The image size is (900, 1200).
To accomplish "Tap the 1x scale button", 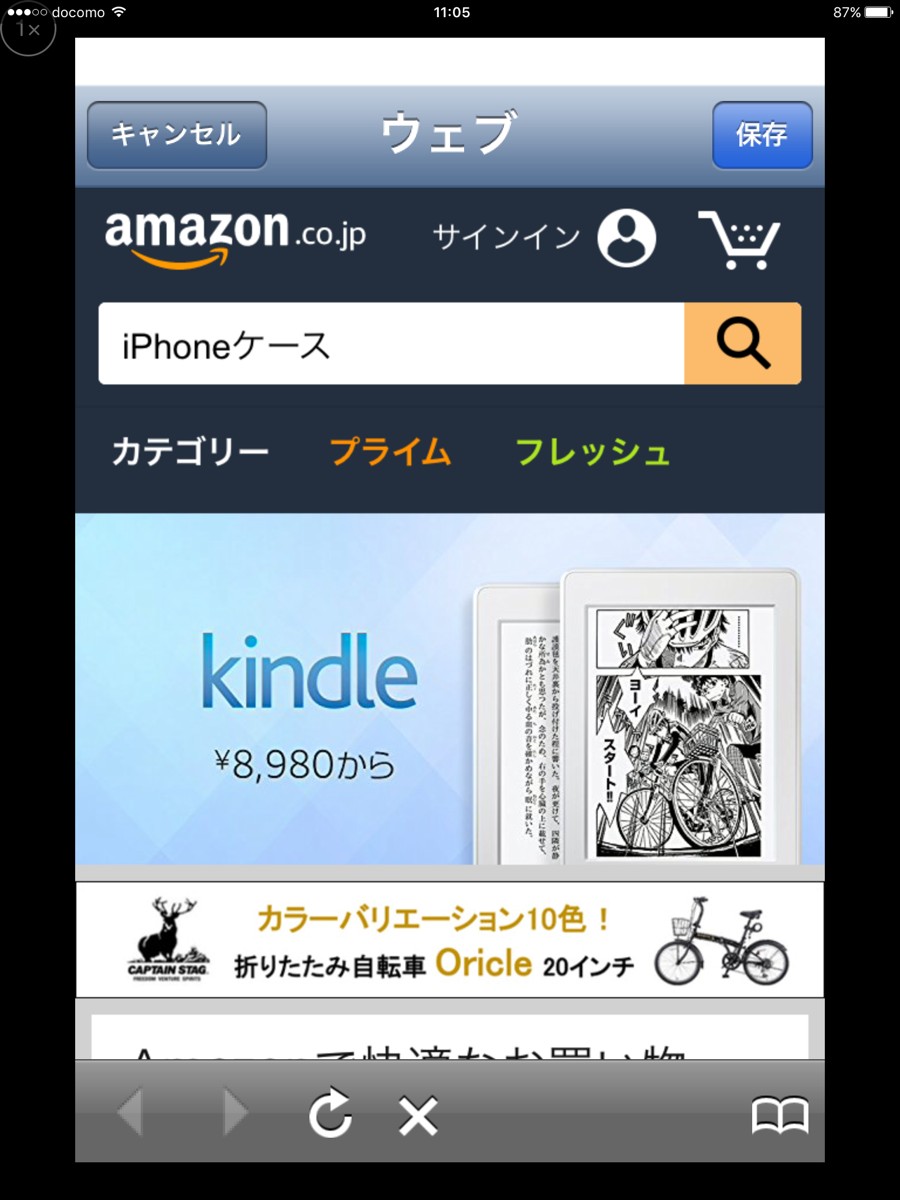I will [x=28, y=29].
